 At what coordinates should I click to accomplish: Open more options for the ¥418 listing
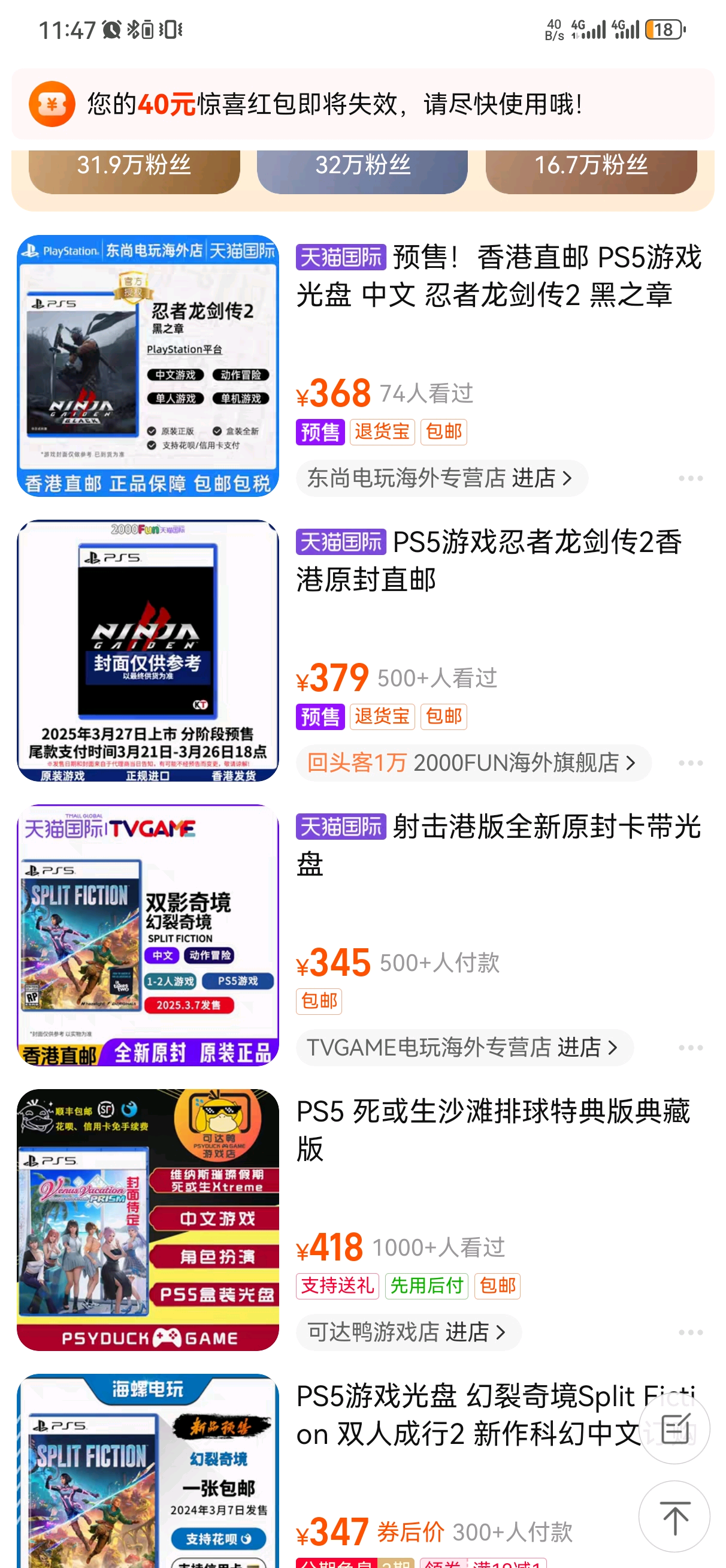click(x=690, y=1333)
